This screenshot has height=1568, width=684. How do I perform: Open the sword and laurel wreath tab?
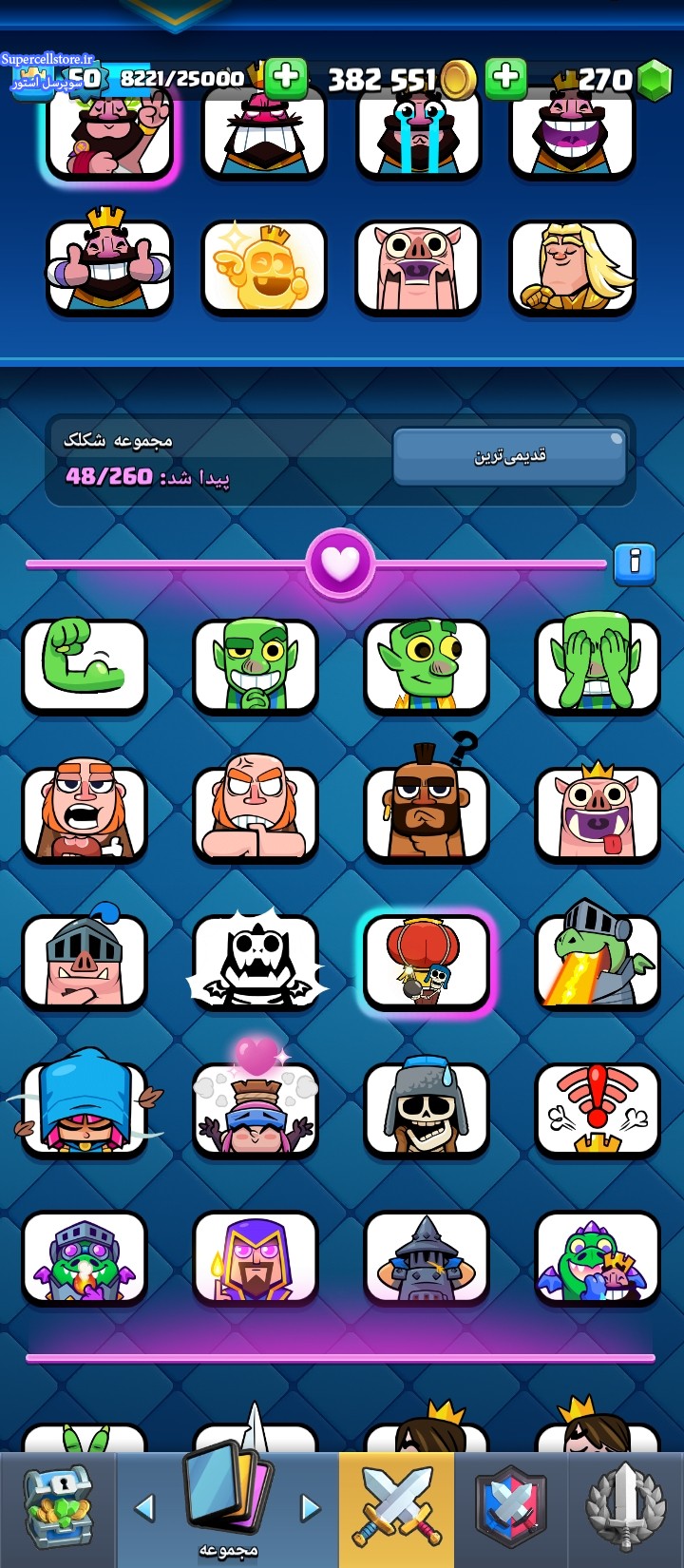(625, 1508)
